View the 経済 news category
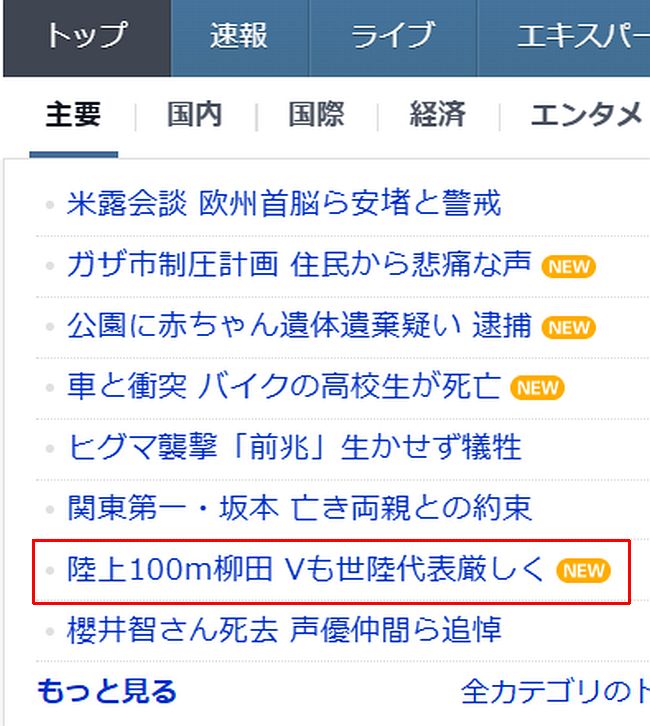Image resolution: width=650 pixels, height=726 pixels. [437, 115]
